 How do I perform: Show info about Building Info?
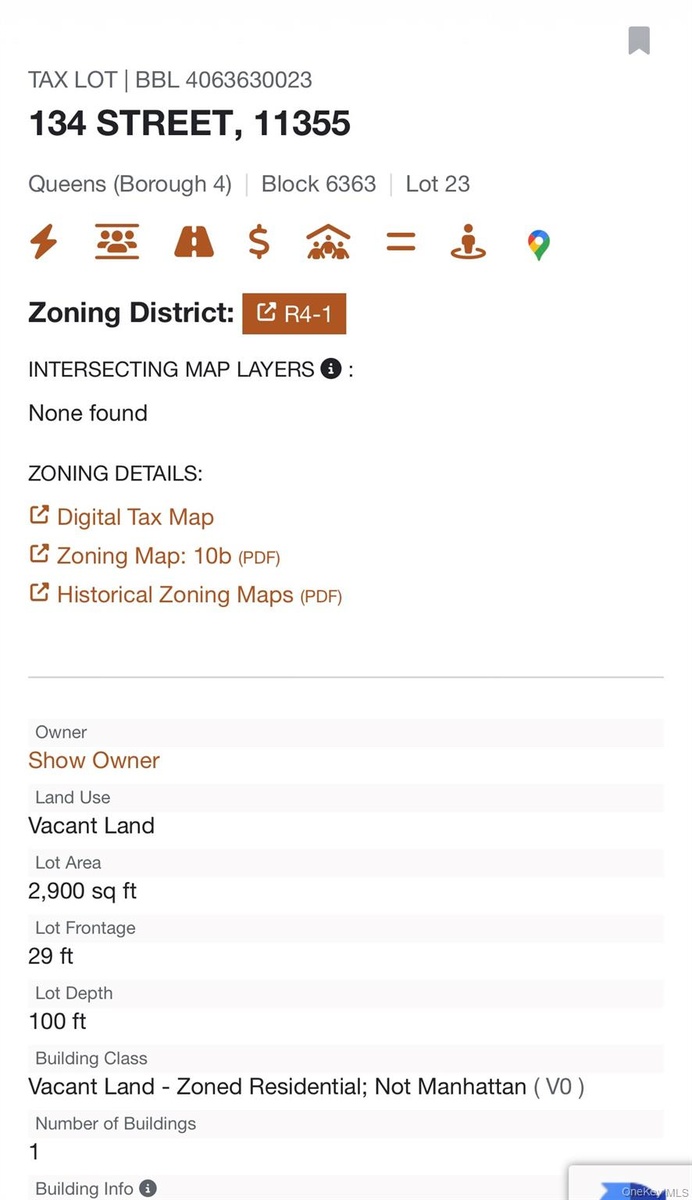(x=148, y=1189)
